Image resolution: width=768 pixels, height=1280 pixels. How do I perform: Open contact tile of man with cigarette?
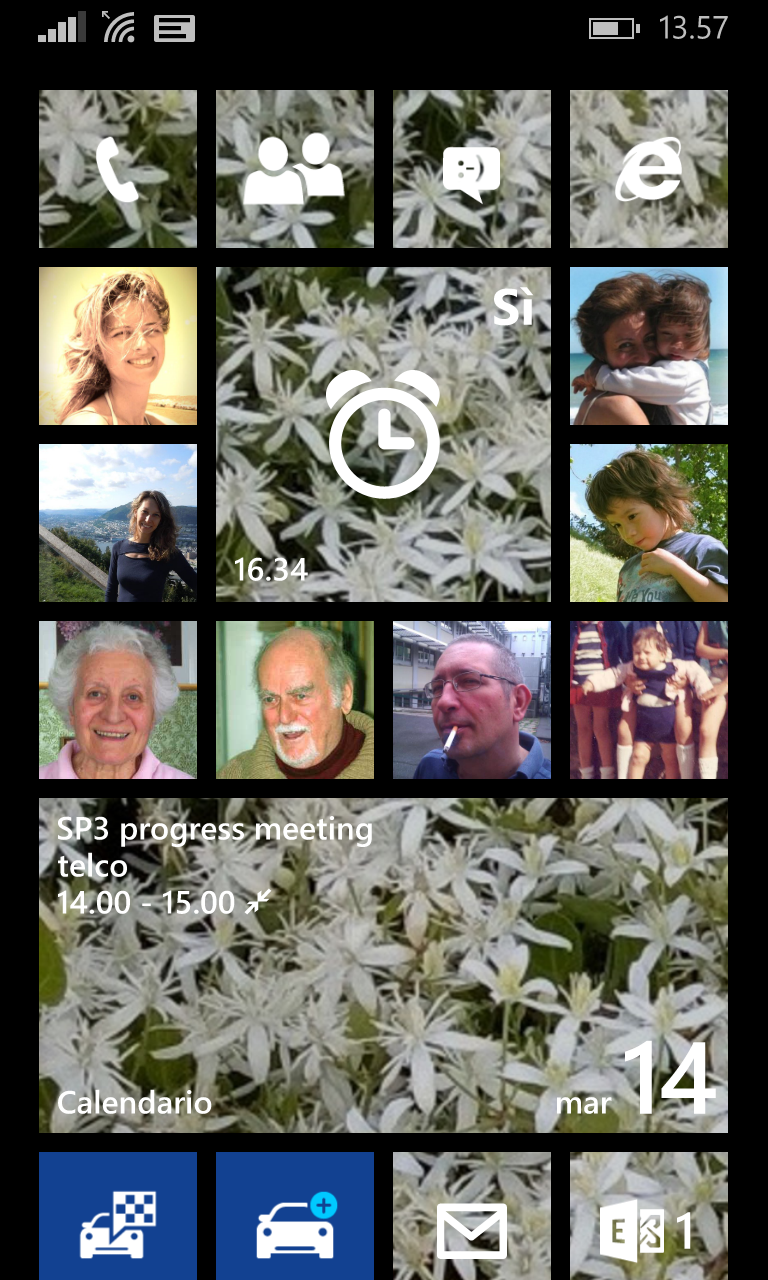tap(472, 700)
